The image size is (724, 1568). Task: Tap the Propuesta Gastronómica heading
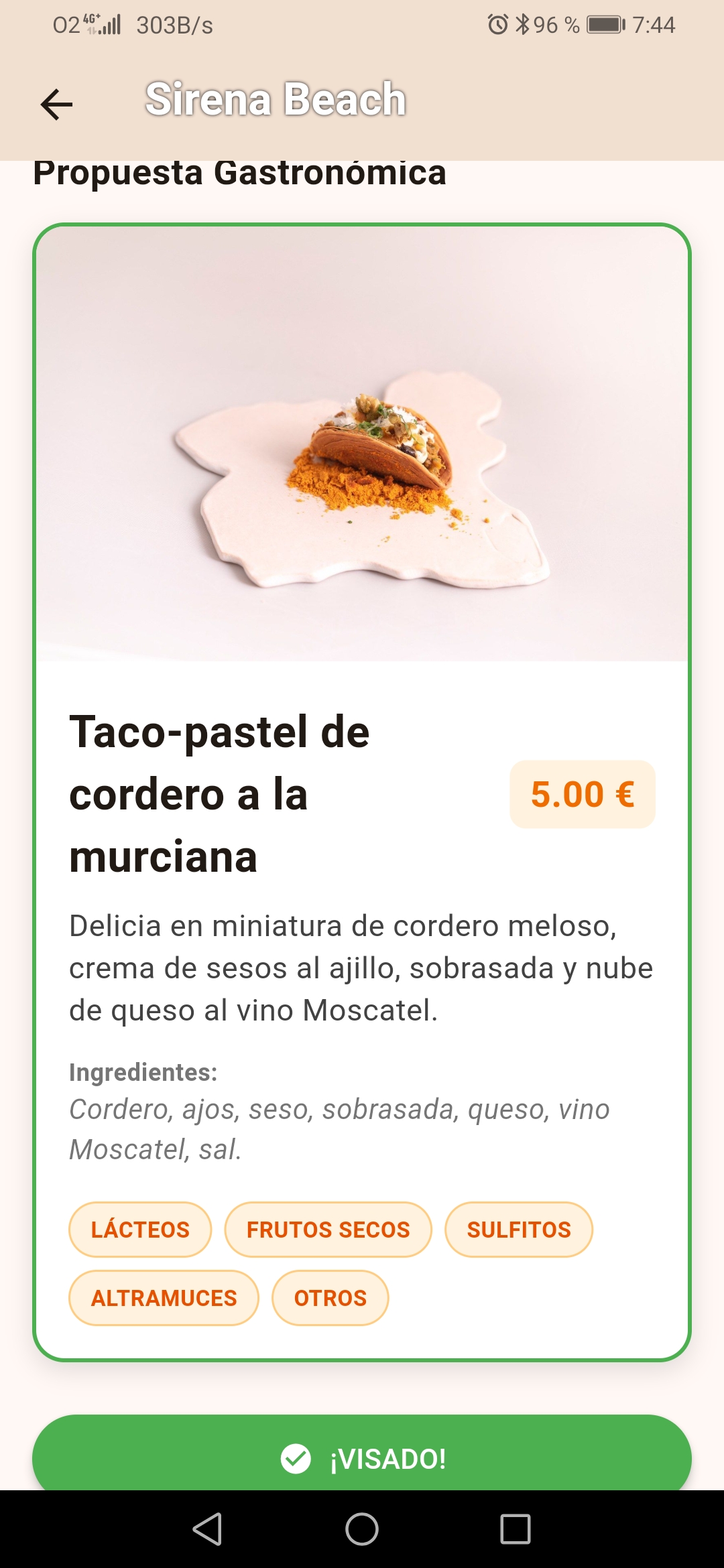pyautogui.click(x=239, y=174)
